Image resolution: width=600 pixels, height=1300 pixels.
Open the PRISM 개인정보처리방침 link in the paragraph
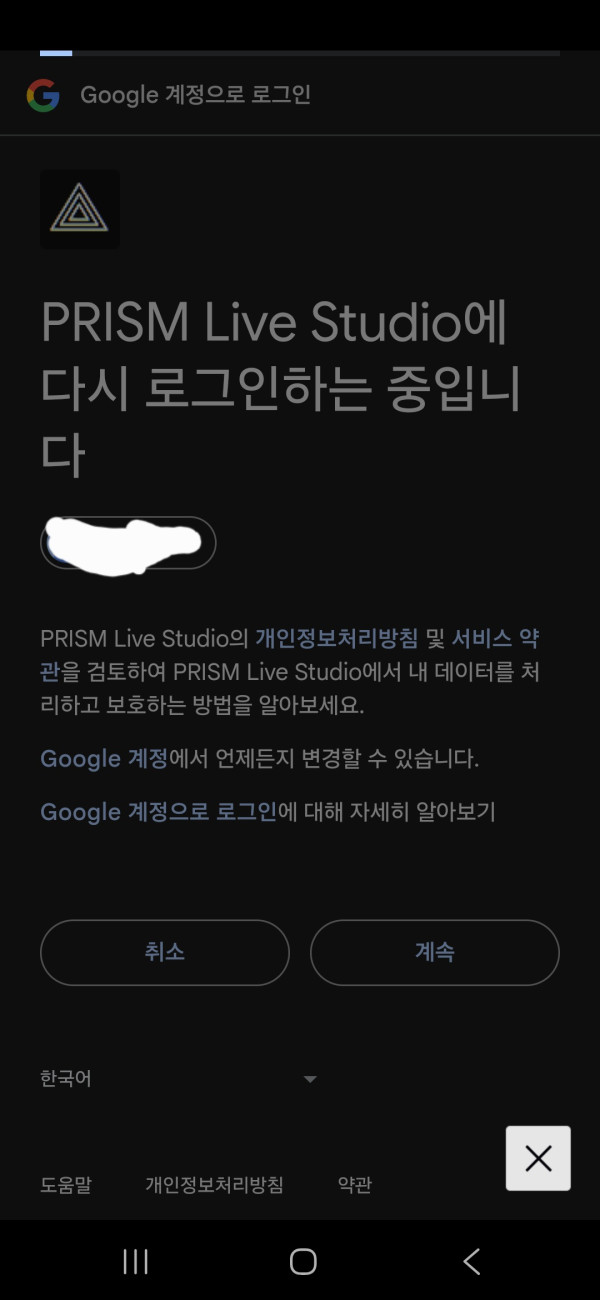(x=337, y=638)
